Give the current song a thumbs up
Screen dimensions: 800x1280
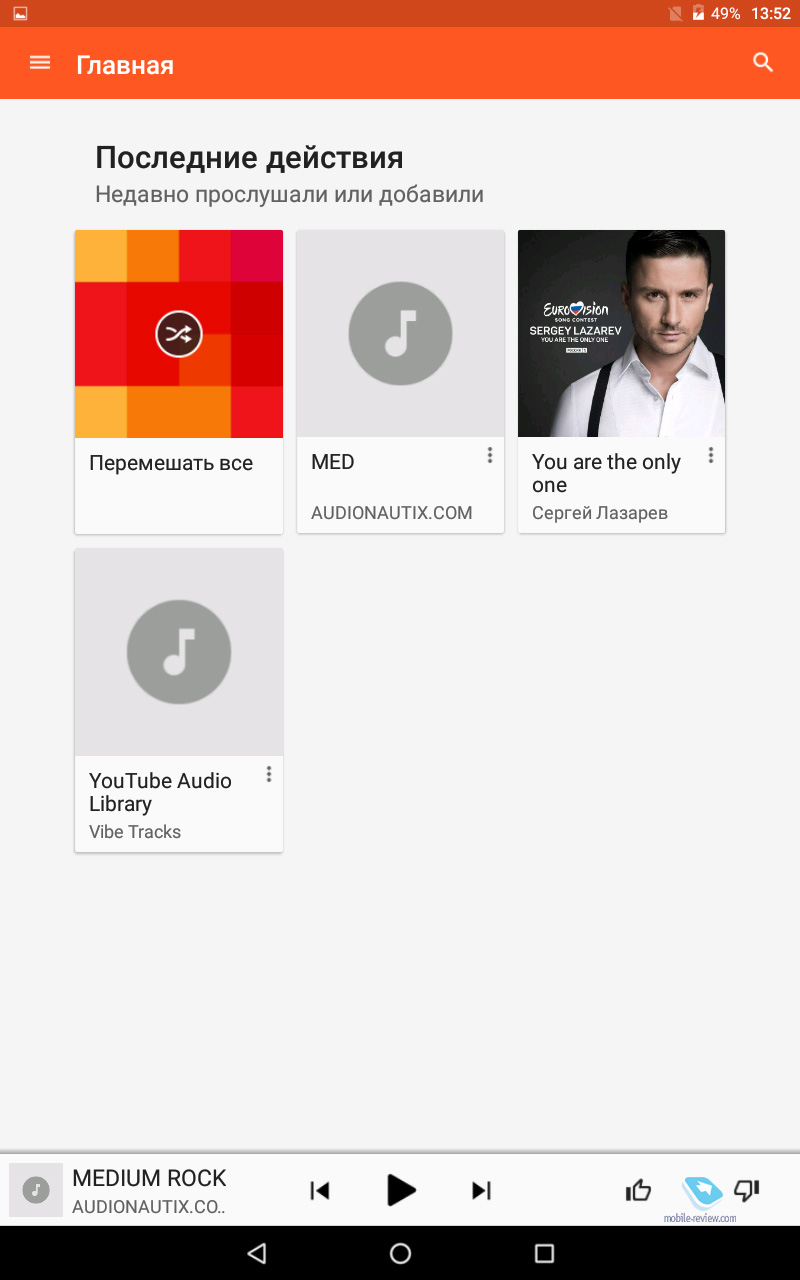coord(638,1190)
